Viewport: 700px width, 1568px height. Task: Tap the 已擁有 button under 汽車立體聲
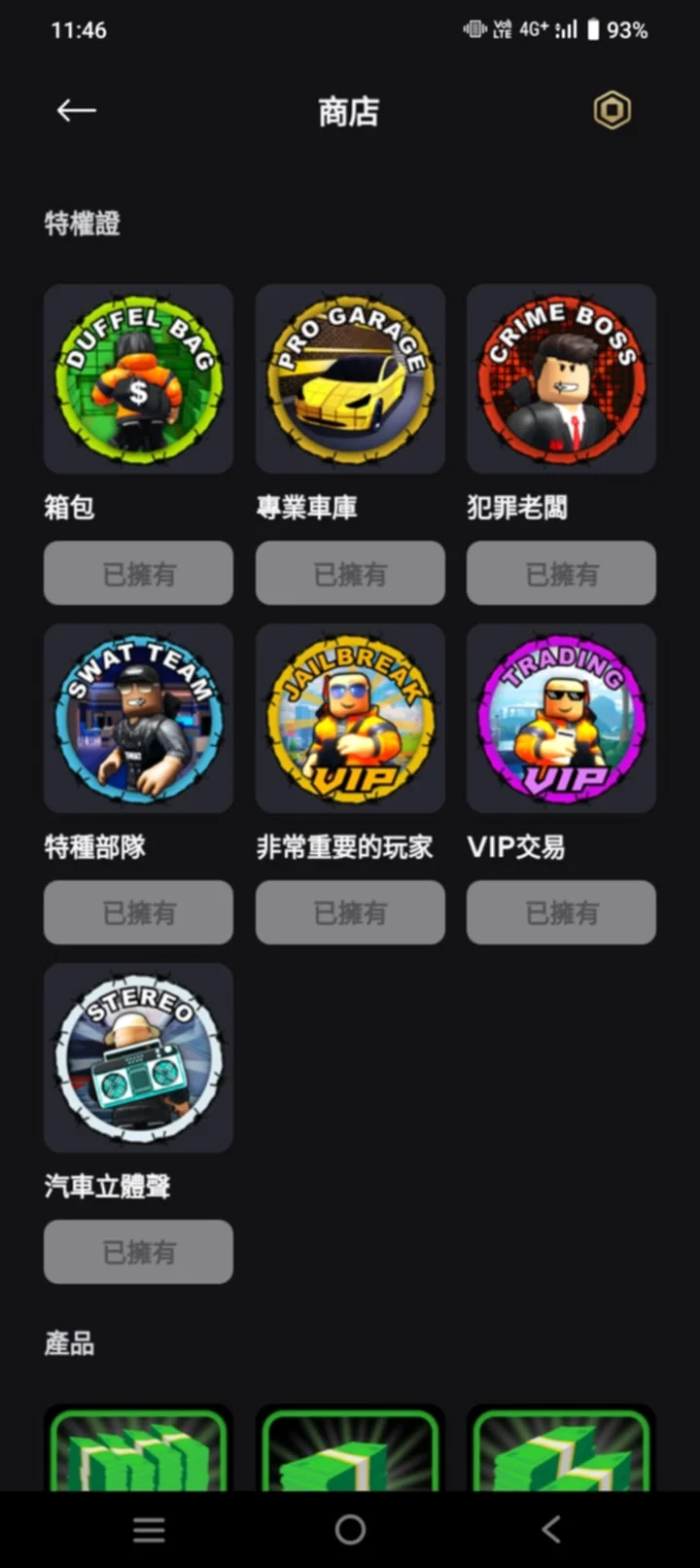pyautogui.click(x=138, y=1252)
